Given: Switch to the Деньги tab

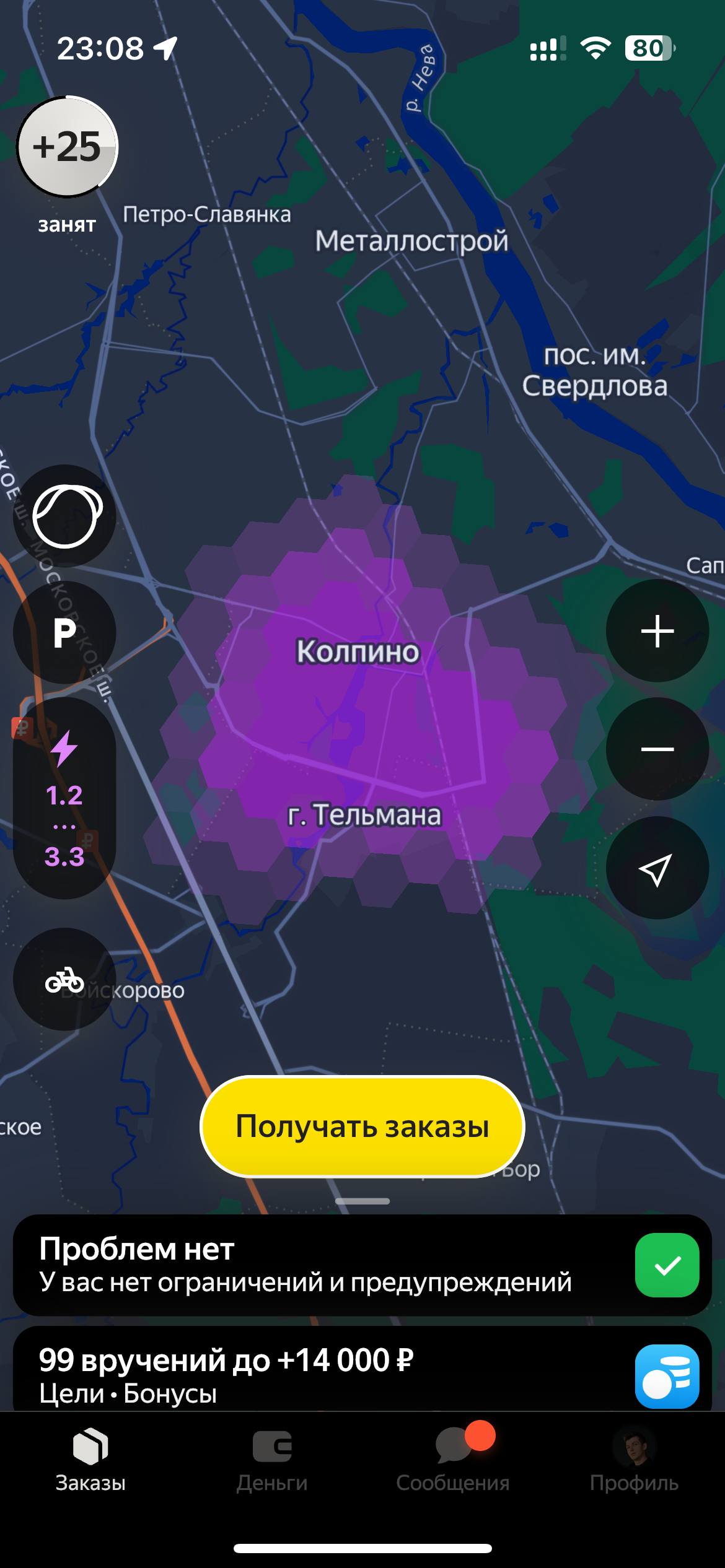Looking at the screenshot, I should coord(272,1461).
